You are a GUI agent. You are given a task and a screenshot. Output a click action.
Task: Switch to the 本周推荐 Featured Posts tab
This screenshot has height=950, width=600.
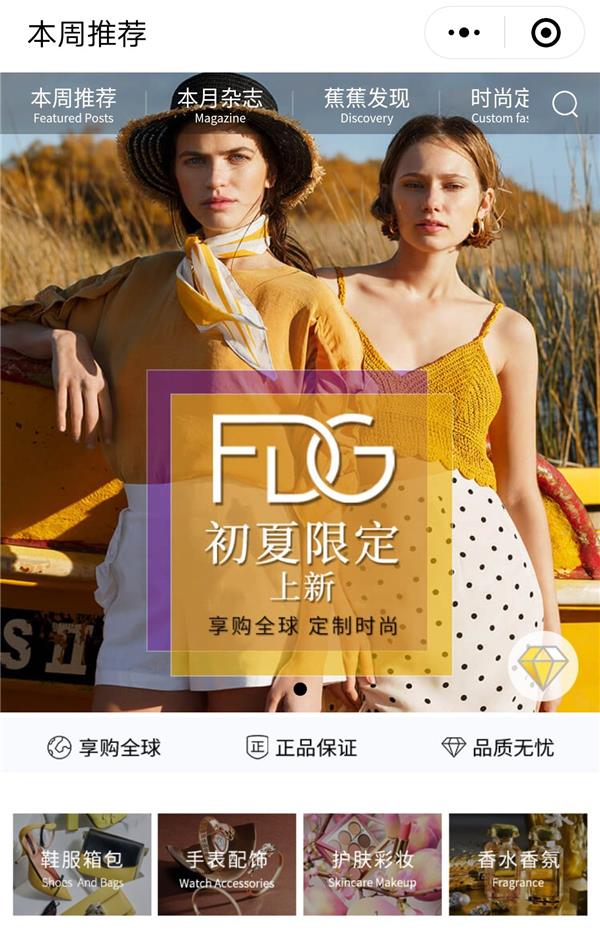[73, 106]
